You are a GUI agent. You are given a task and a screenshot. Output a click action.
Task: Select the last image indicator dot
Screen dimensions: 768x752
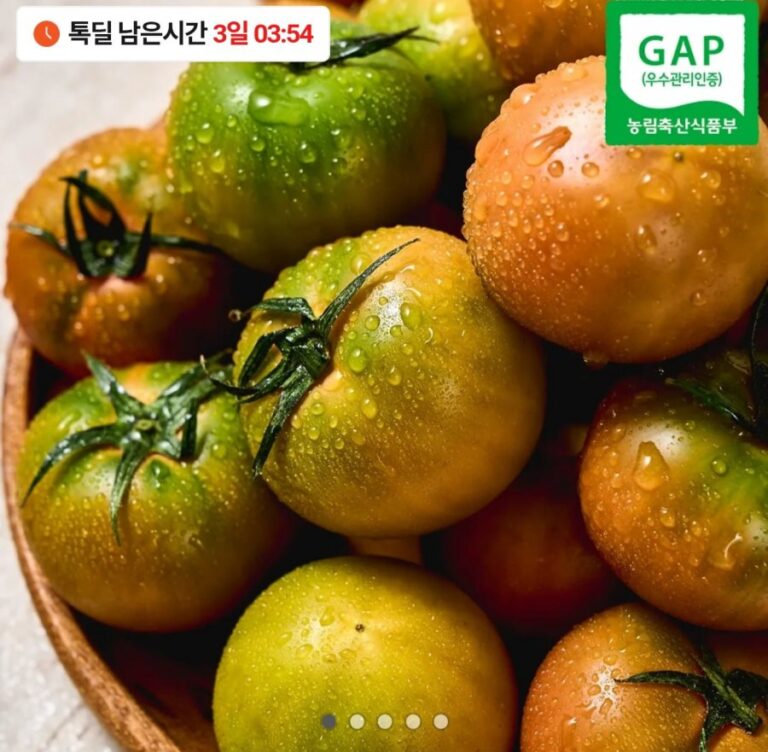click(x=441, y=721)
